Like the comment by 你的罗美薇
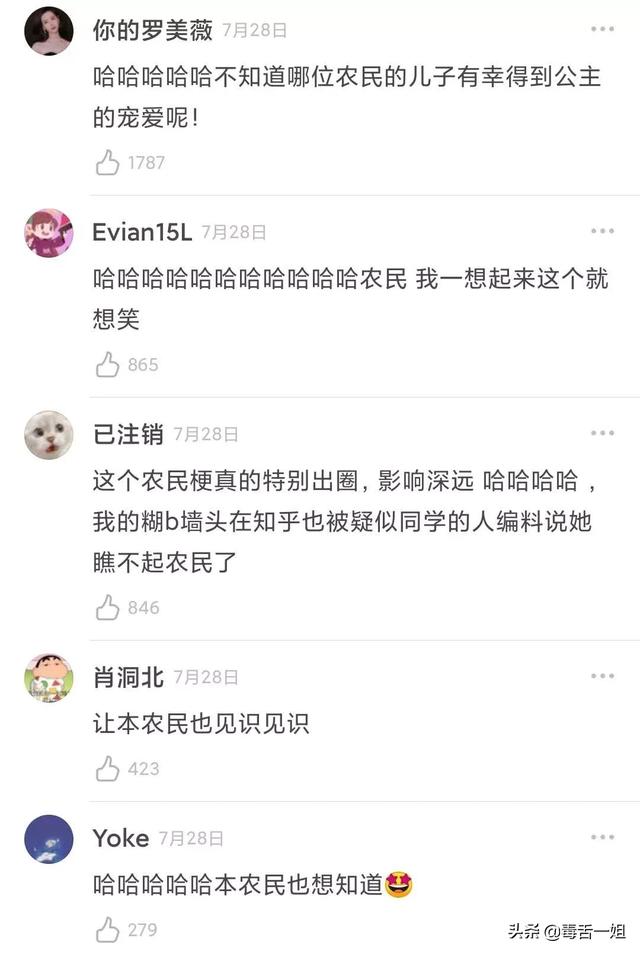This screenshot has width=640, height=954. pos(108,162)
